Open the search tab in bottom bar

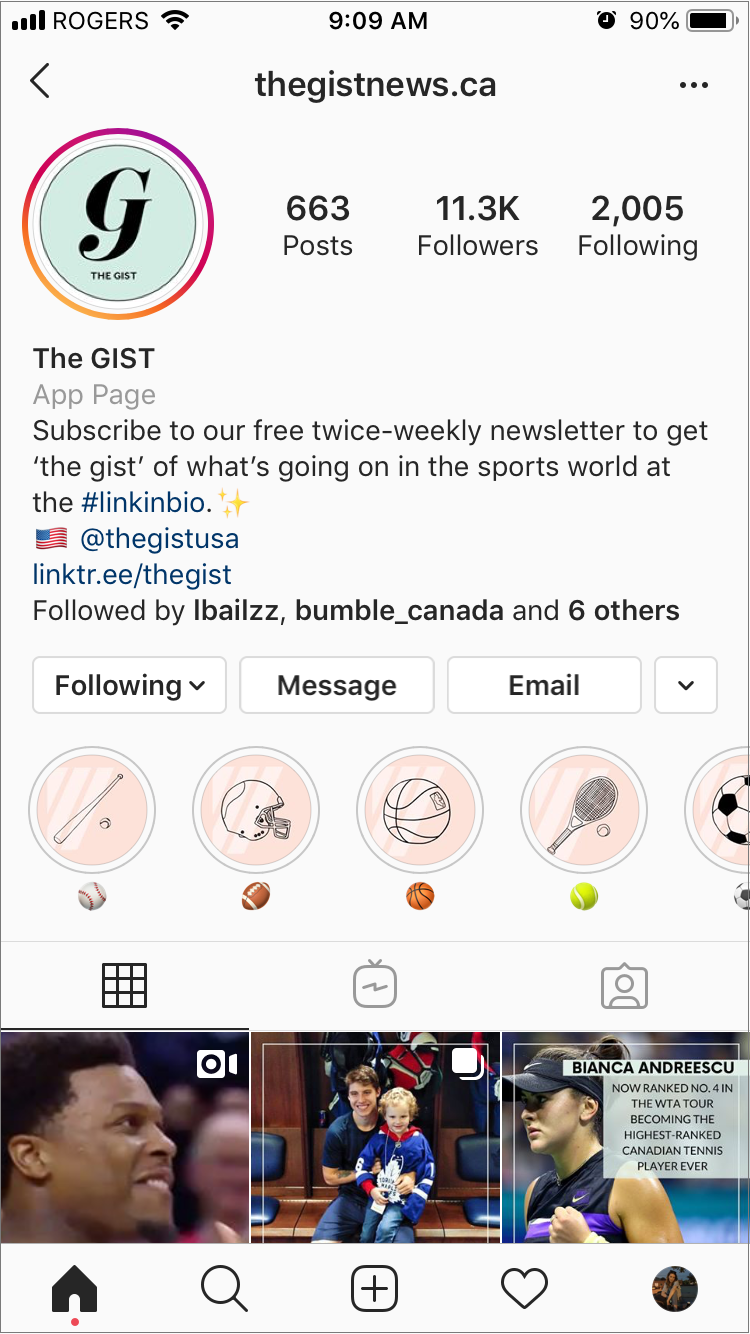[224, 1289]
